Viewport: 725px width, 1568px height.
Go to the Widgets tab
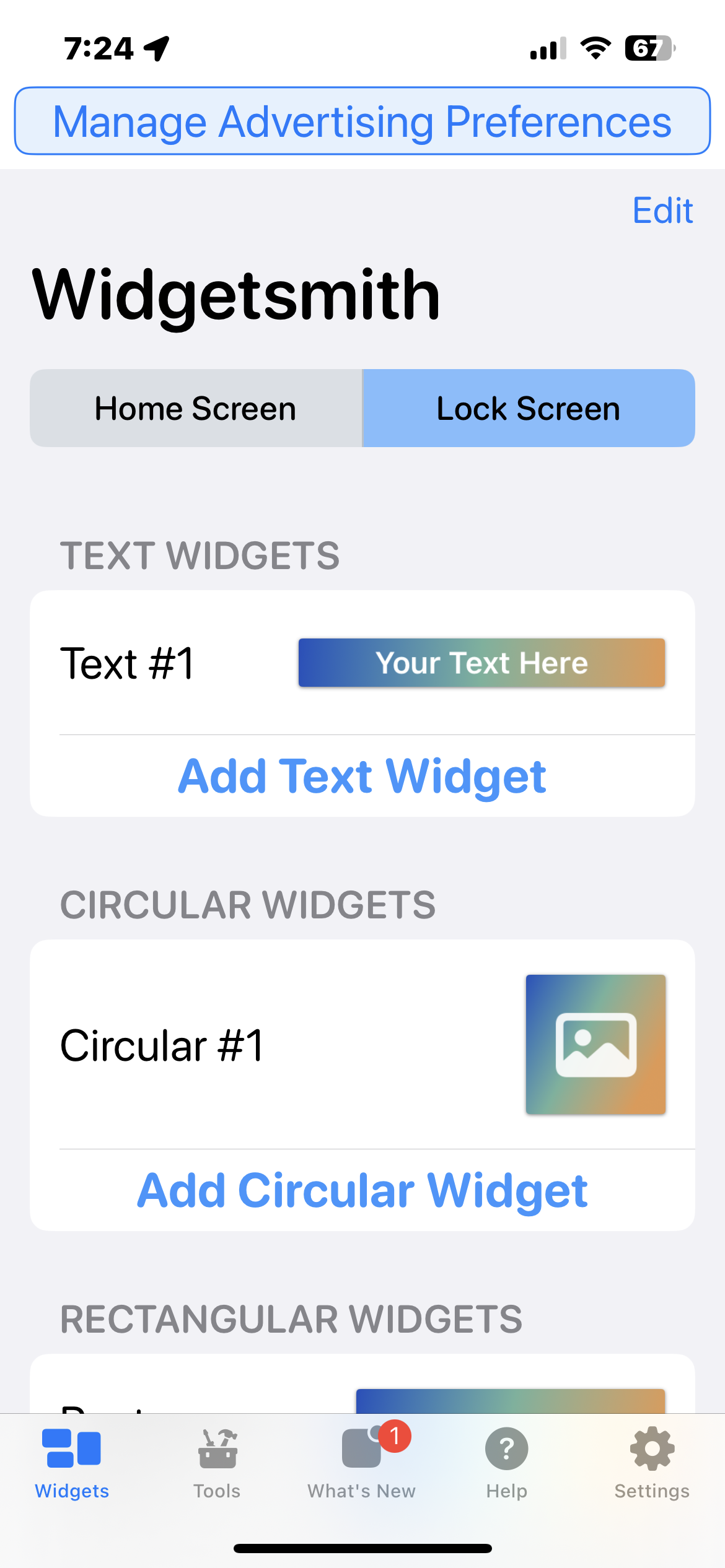(72, 1463)
